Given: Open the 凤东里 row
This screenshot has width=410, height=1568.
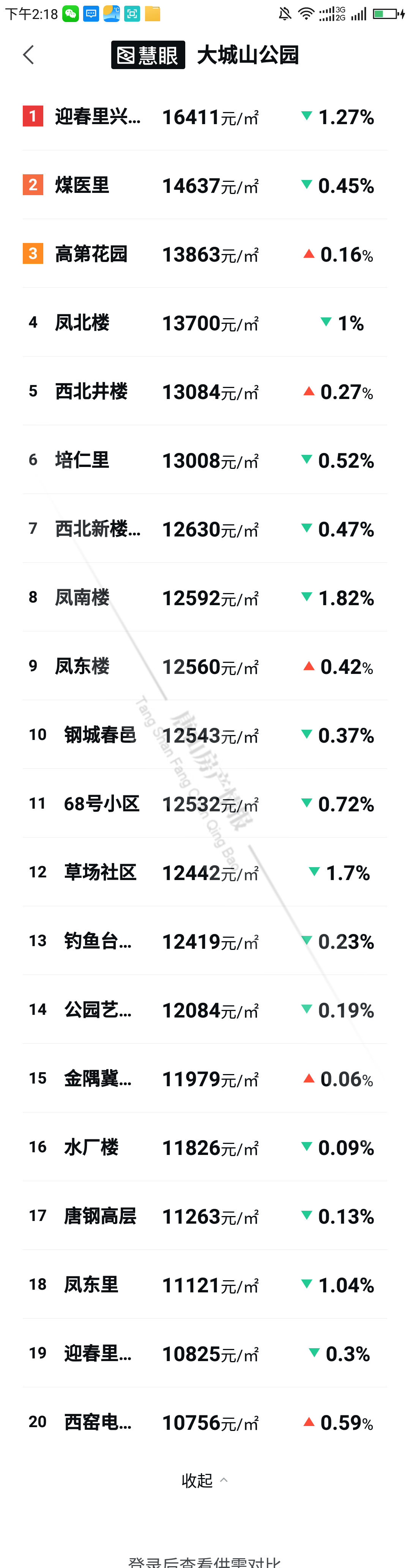Looking at the screenshot, I should click(x=204, y=1285).
